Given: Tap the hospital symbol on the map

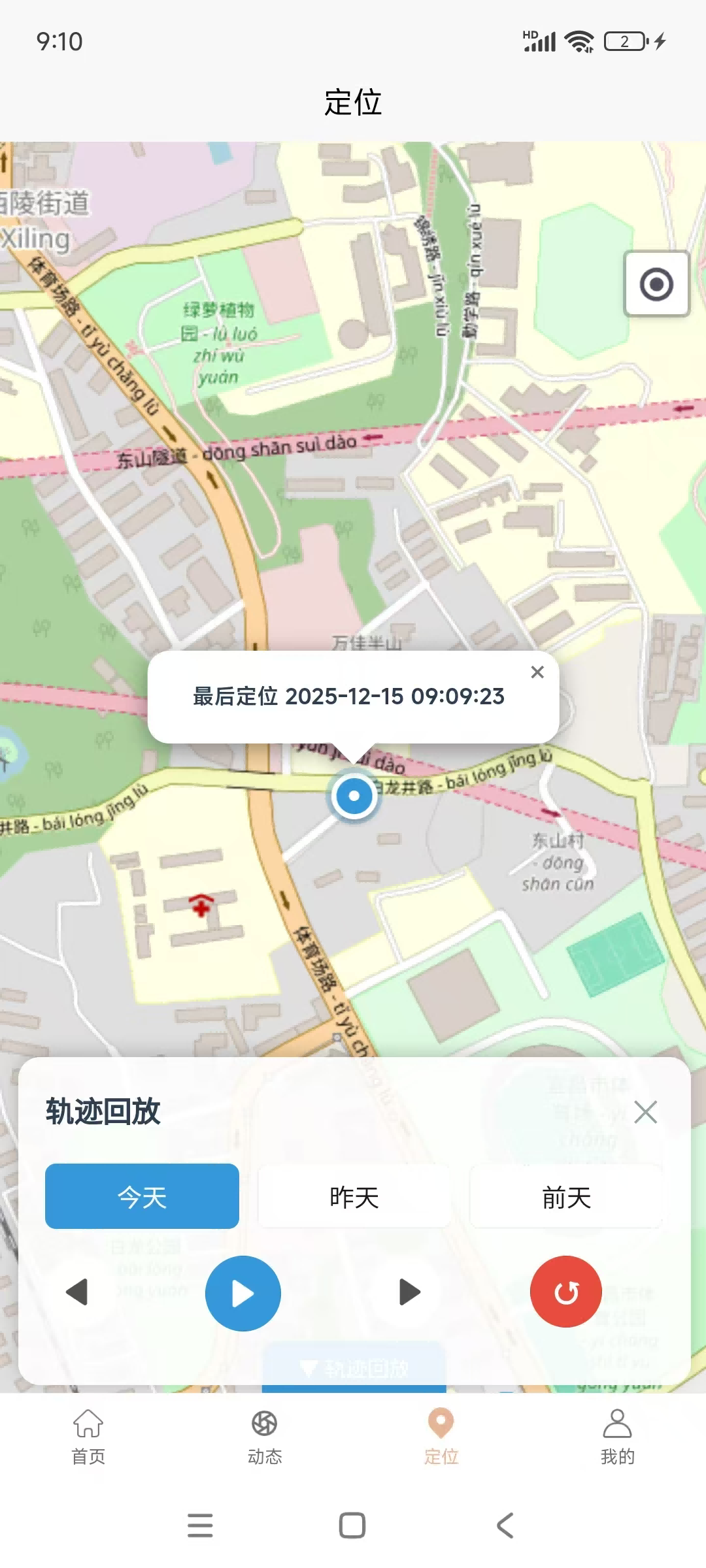Looking at the screenshot, I should coord(201,907).
